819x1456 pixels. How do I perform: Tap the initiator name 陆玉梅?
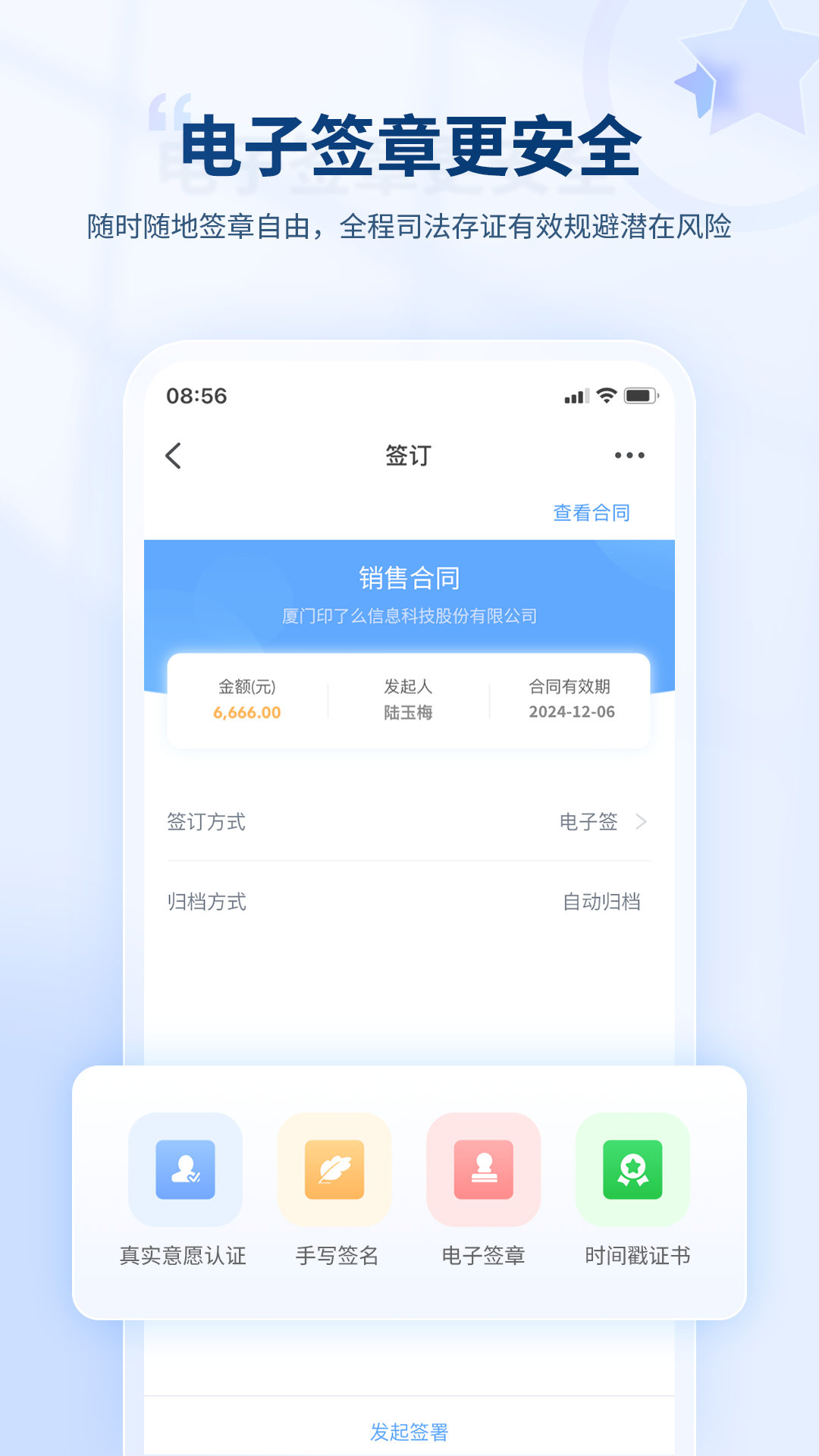(x=409, y=714)
